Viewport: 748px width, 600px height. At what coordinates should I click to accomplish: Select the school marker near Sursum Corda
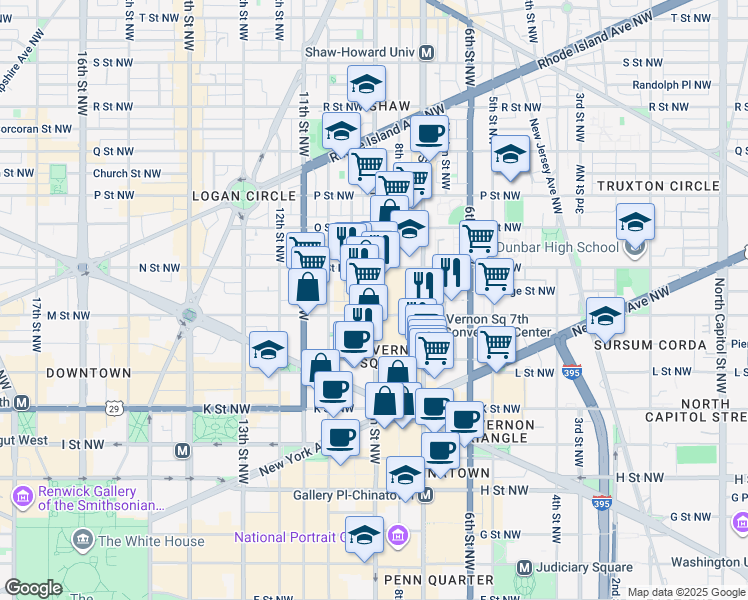click(x=605, y=317)
